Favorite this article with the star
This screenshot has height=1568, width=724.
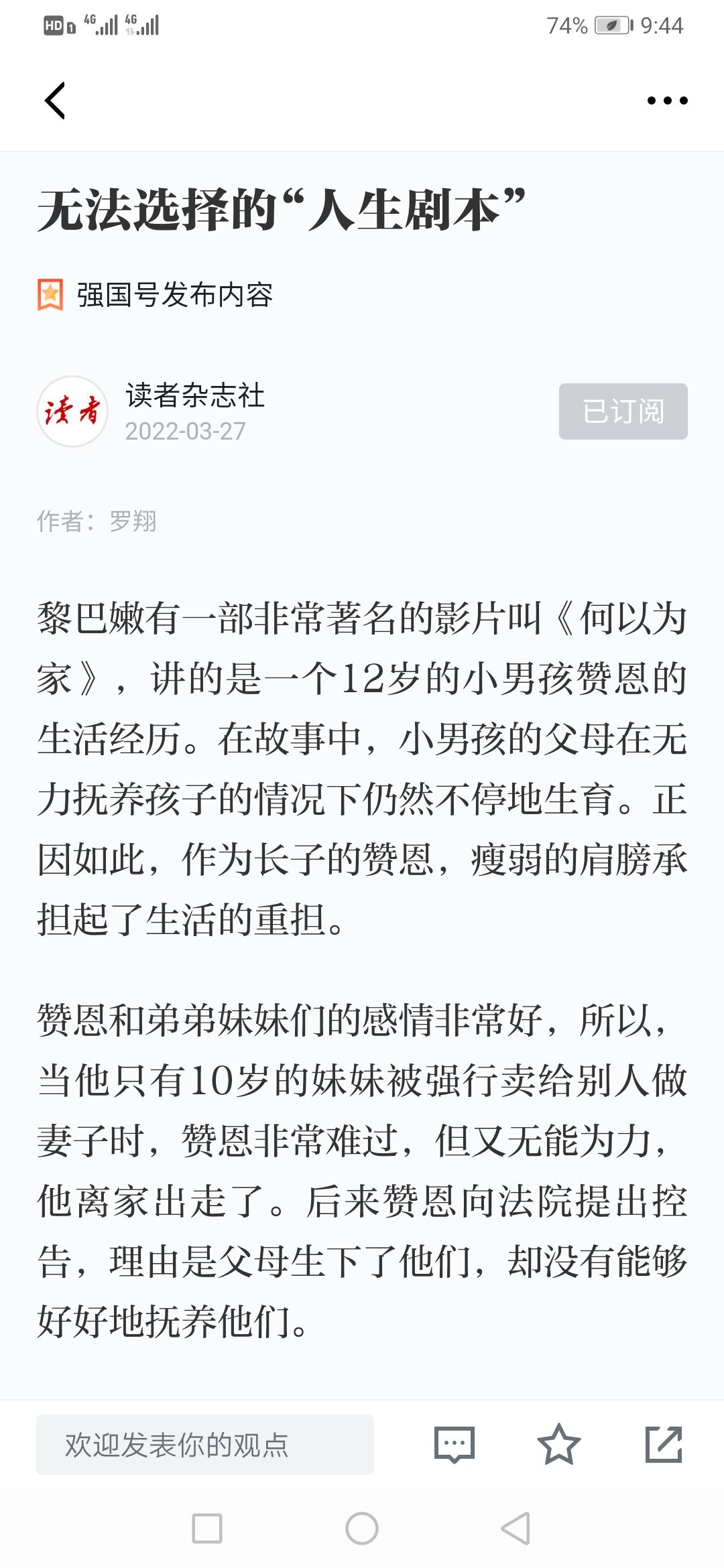(558, 1444)
